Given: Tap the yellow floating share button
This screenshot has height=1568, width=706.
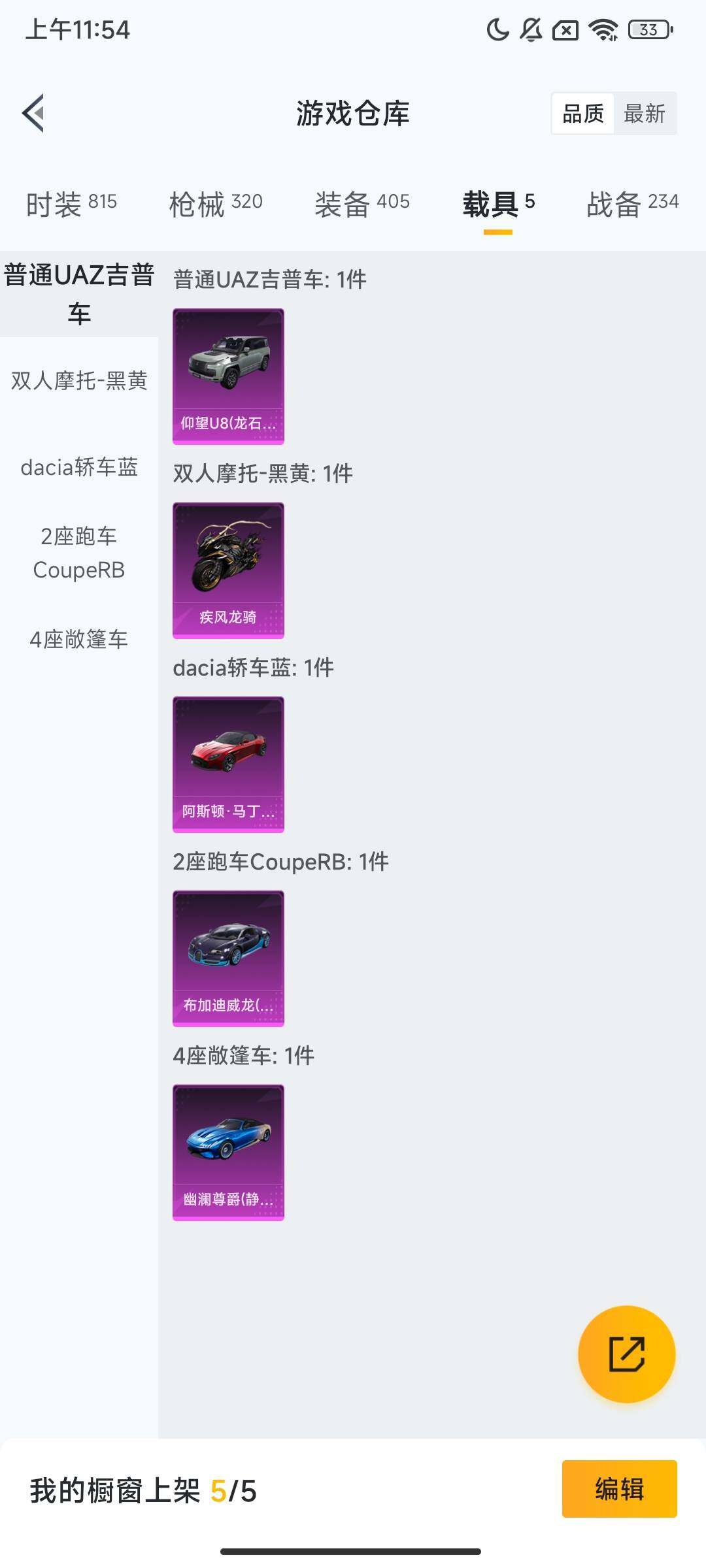Looking at the screenshot, I should tap(626, 1354).
